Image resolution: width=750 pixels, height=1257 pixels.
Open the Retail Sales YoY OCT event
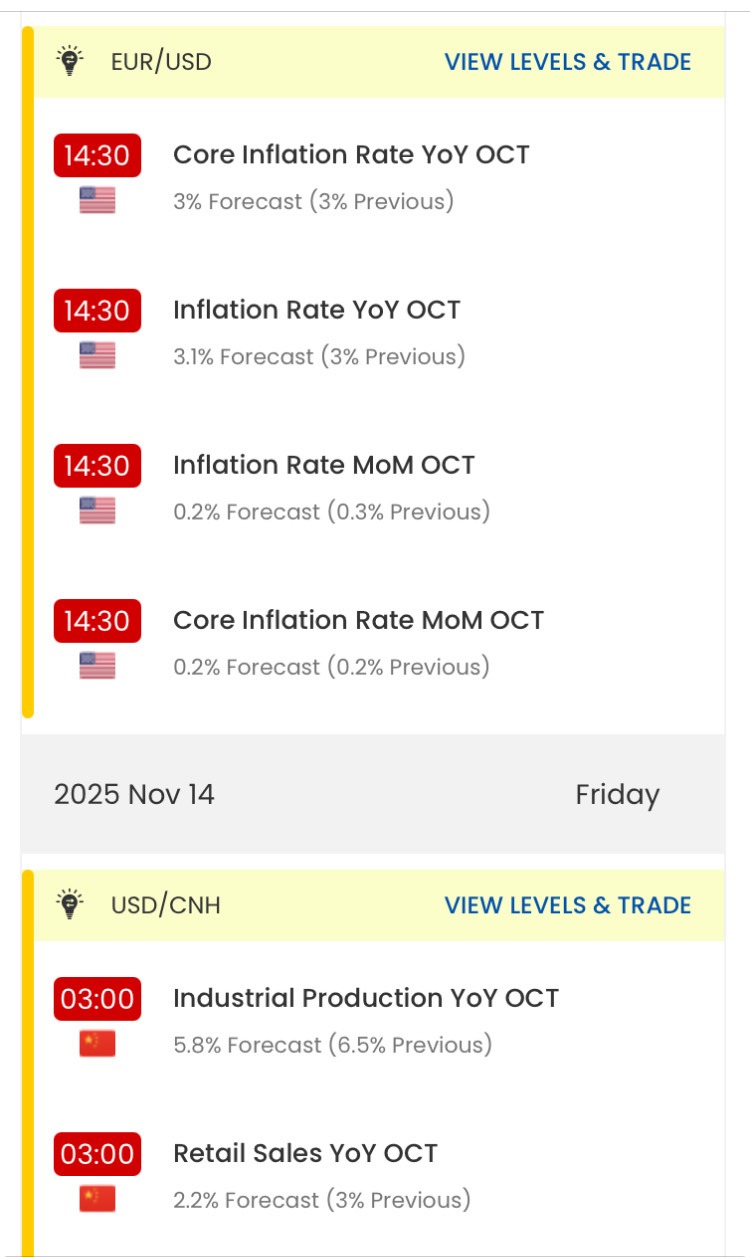click(305, 1153)
